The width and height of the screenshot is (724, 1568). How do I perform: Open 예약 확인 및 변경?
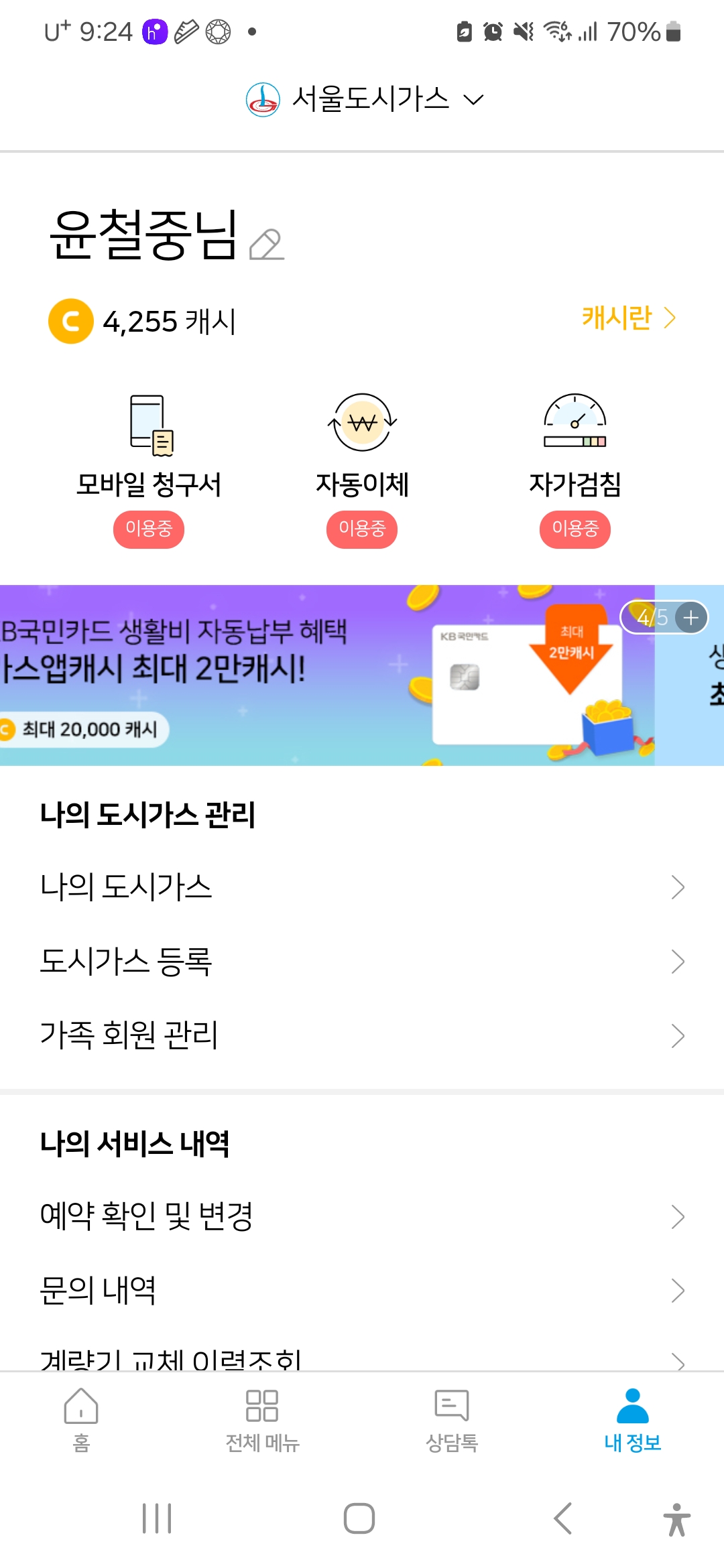362,1216
